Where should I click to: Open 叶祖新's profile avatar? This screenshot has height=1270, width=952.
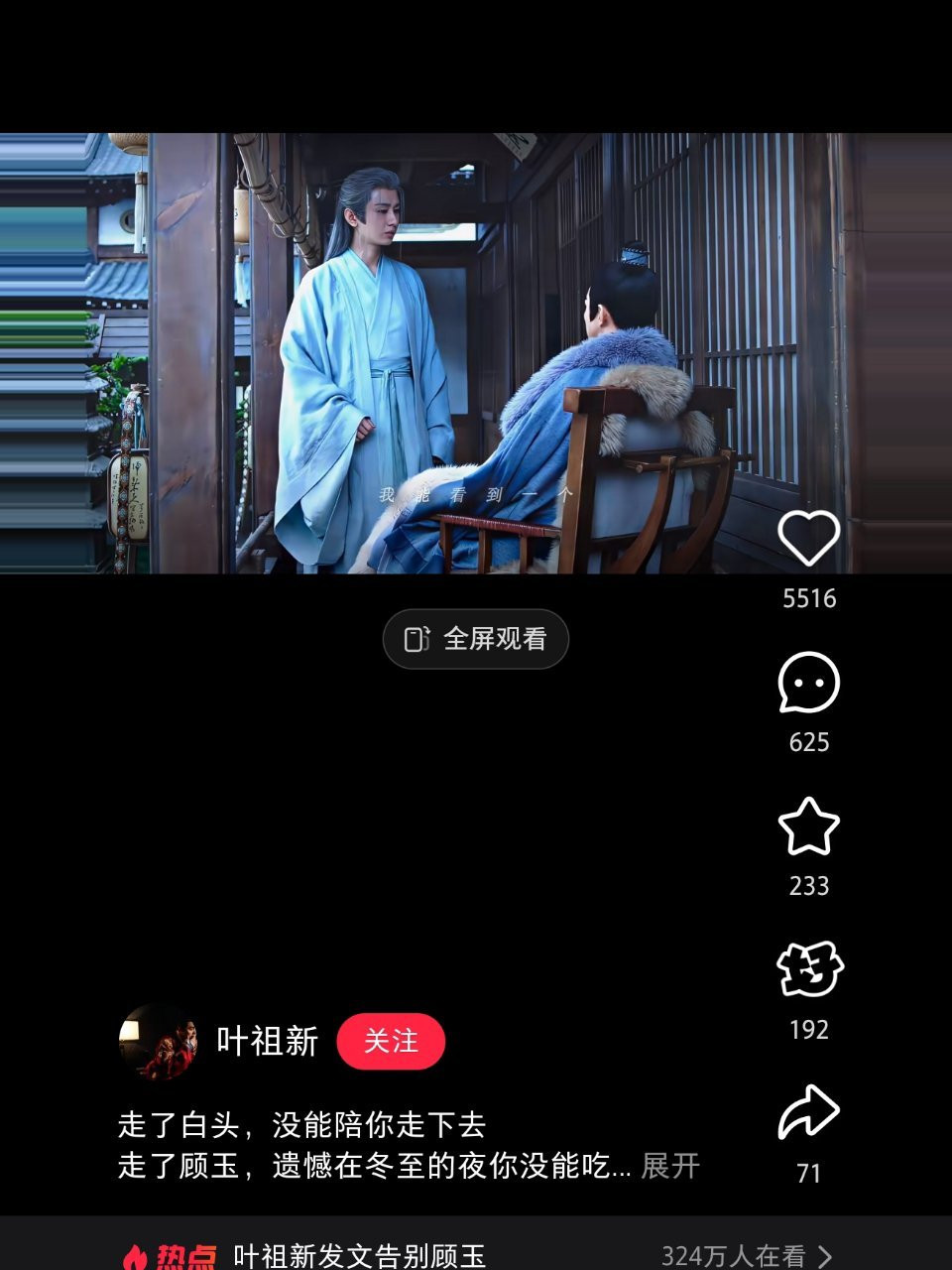point(158,1042)
